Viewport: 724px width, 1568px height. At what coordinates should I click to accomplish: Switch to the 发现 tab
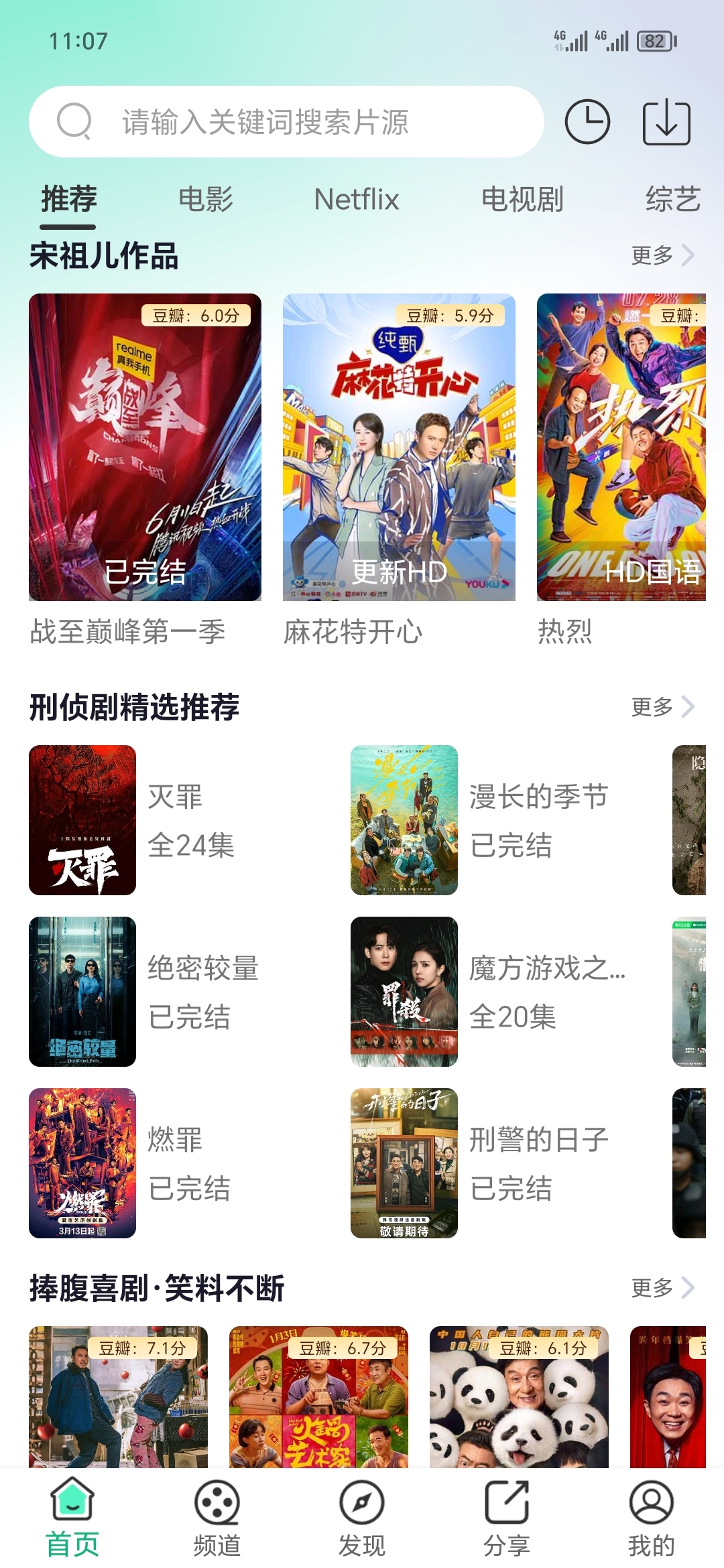coord(362,1517)
